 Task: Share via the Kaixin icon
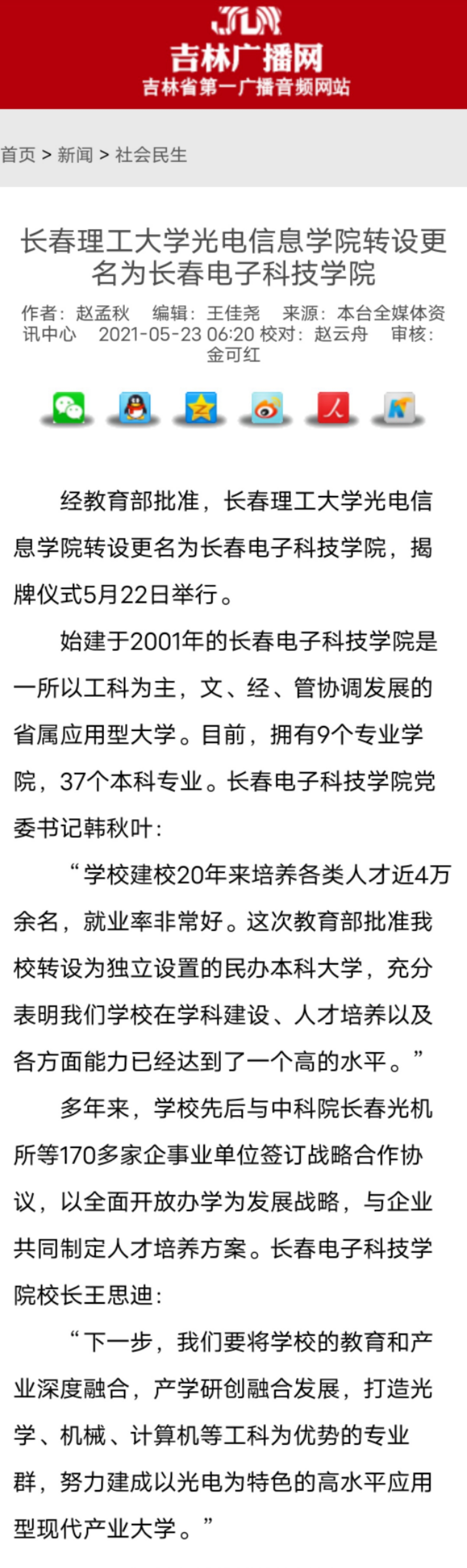[399, 407]
